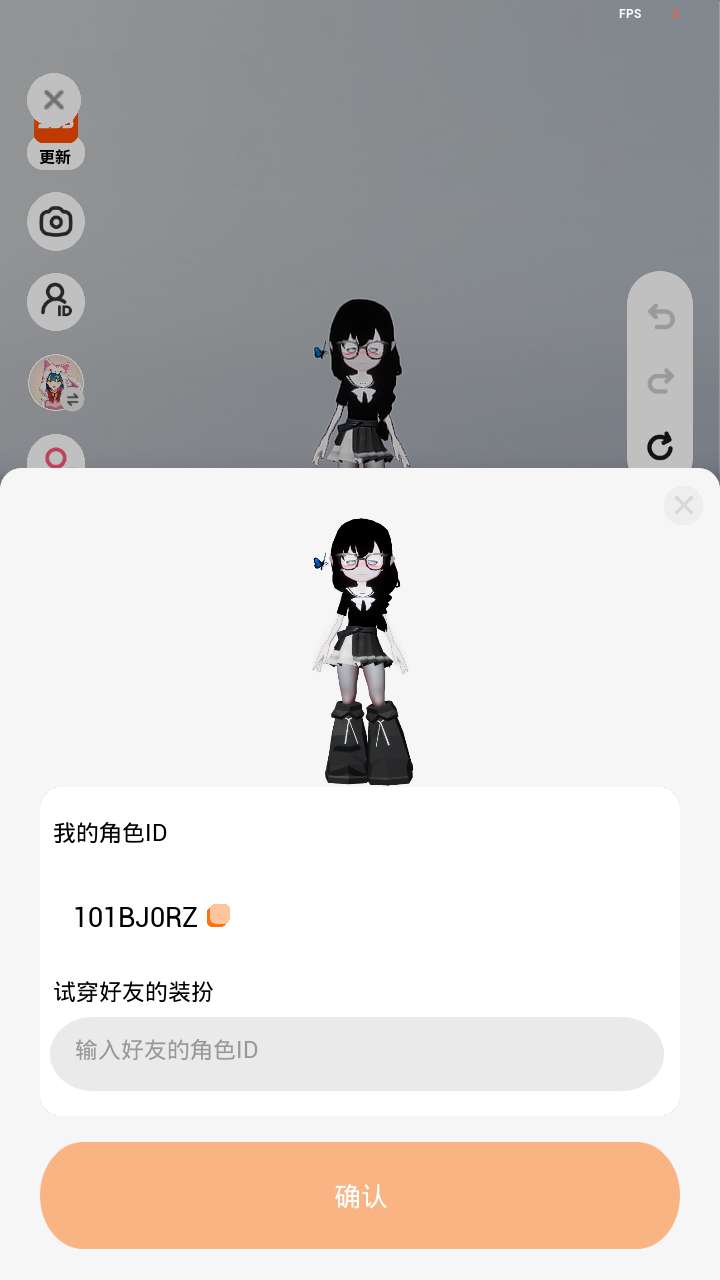Tap the 更新 update button

point(56,153)
